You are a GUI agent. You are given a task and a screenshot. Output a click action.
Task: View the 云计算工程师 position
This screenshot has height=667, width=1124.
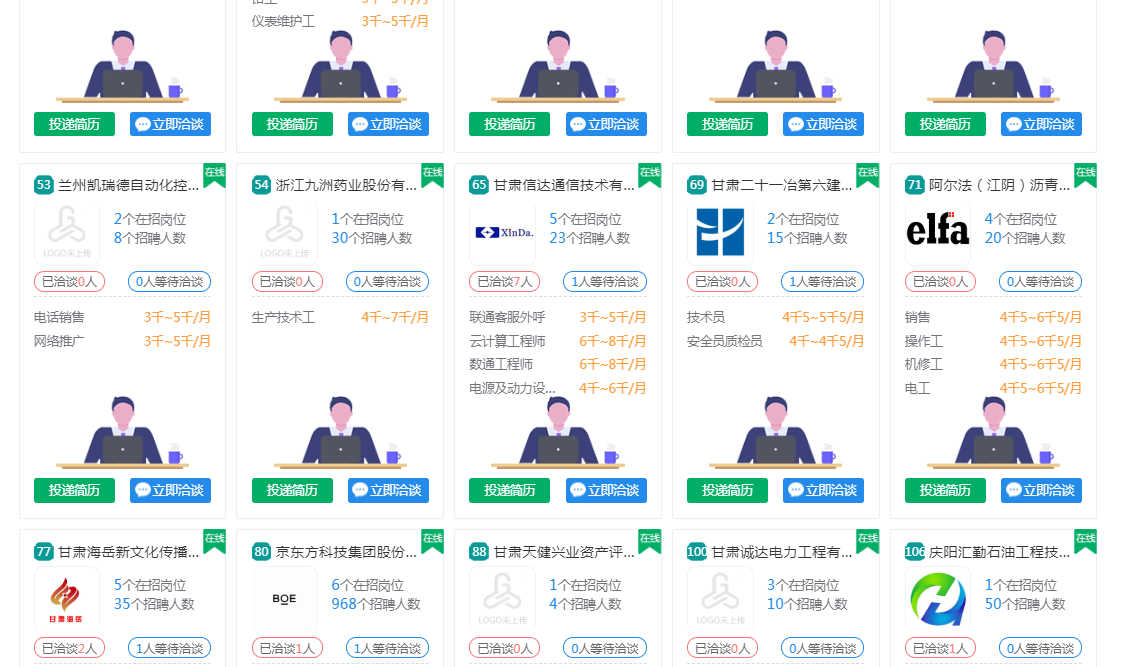tap(507, 341)
